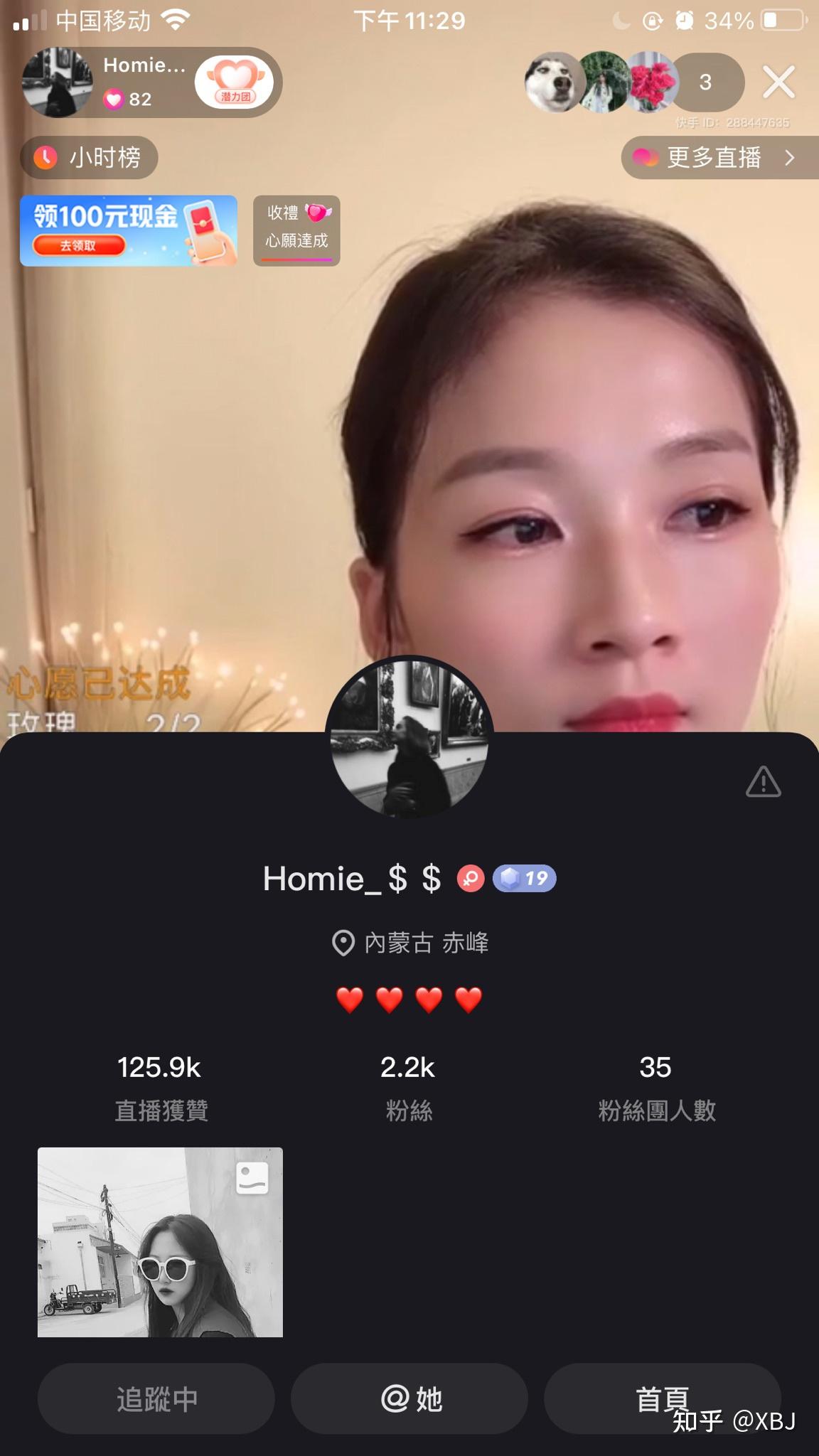819x1456 pixels.
Task: Mention the streamer with @她
Action: tap(409, 1398)
